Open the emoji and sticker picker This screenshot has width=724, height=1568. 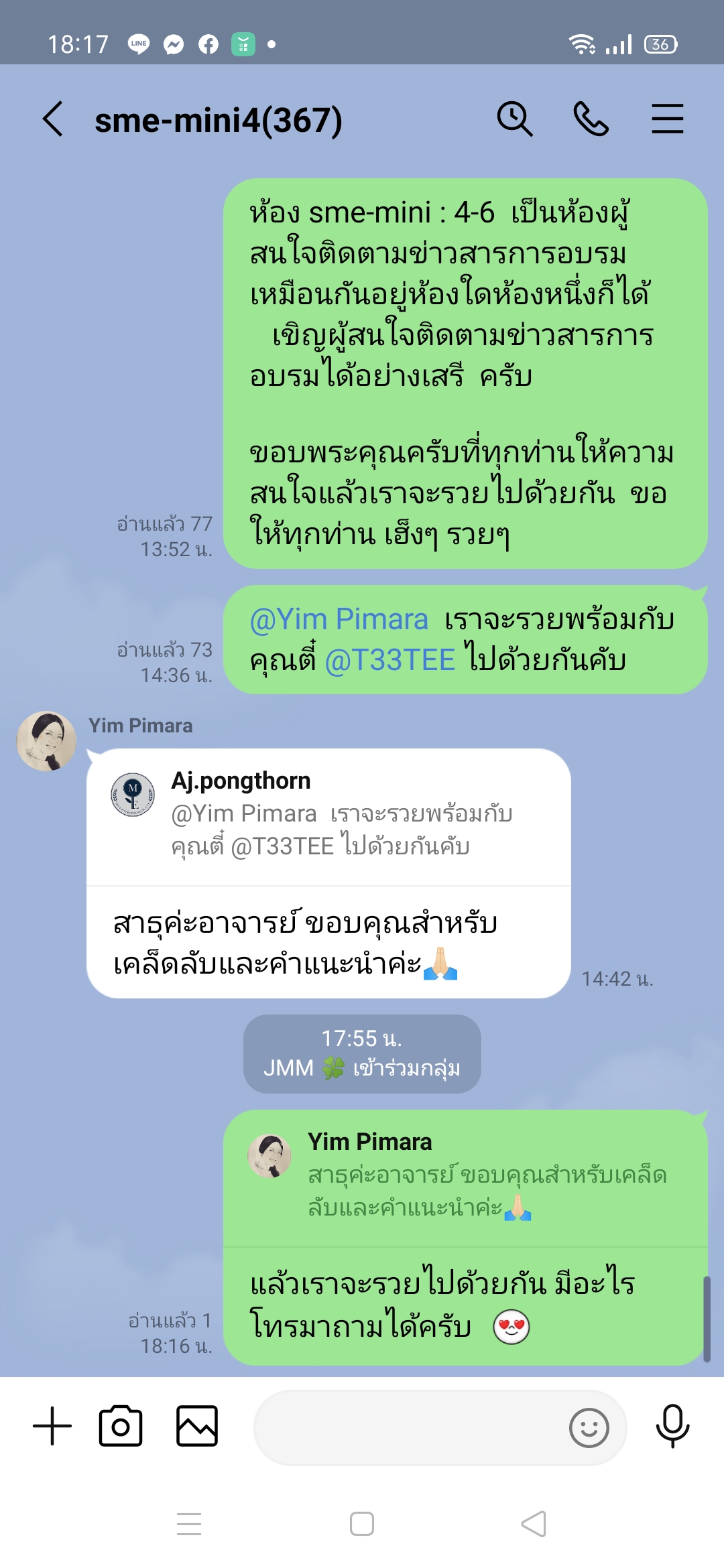[x=589, y=1428]
